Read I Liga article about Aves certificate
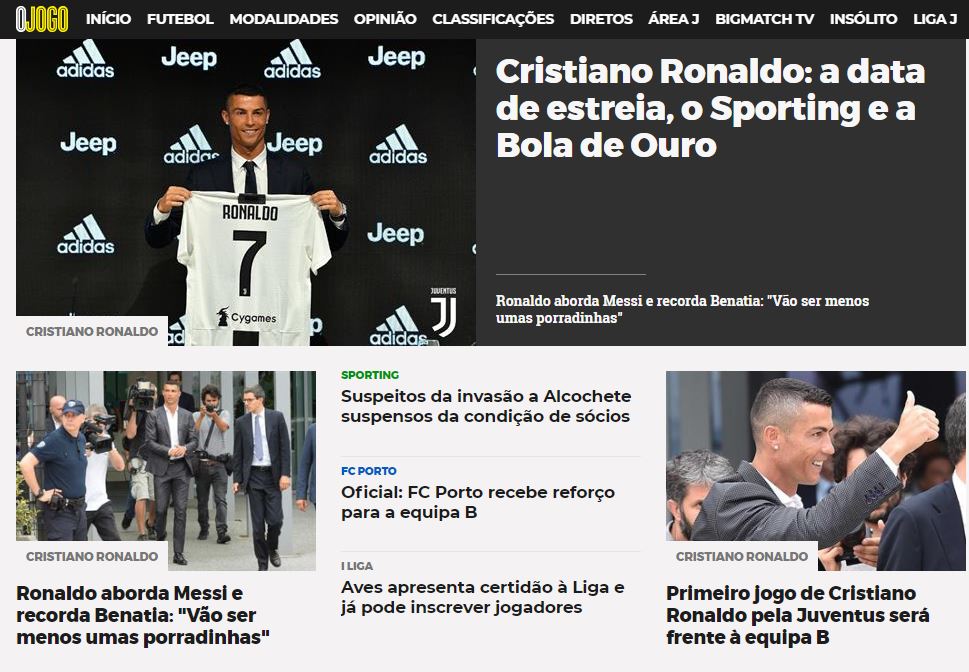The width and height of the screenshot is (969, 672). click(x=482, y=597)
